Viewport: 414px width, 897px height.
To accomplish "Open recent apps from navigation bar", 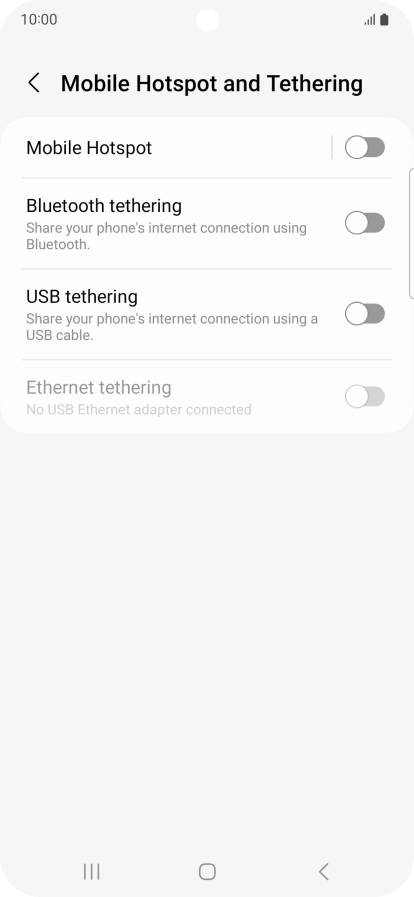I will [91, 872].
